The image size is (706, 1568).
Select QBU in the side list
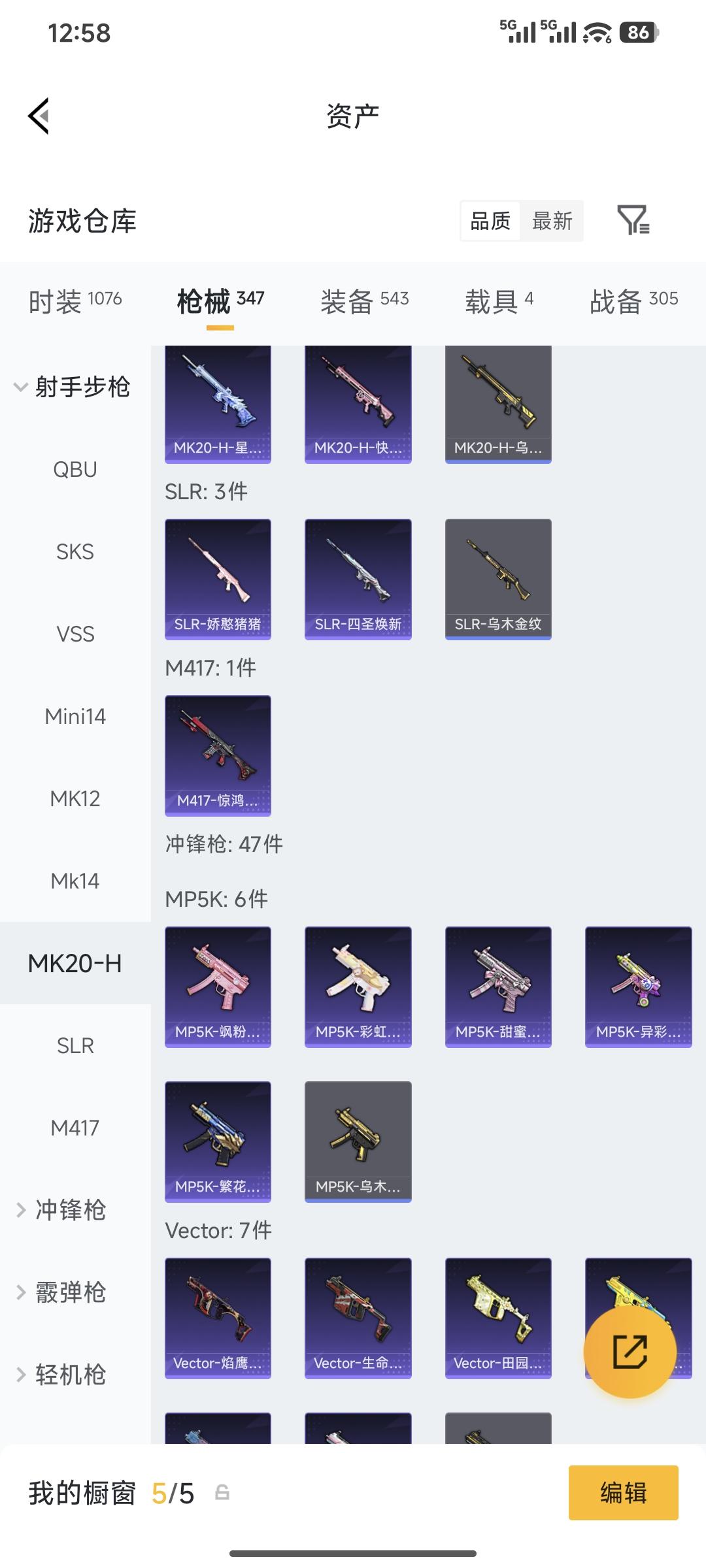click(75, 469)
